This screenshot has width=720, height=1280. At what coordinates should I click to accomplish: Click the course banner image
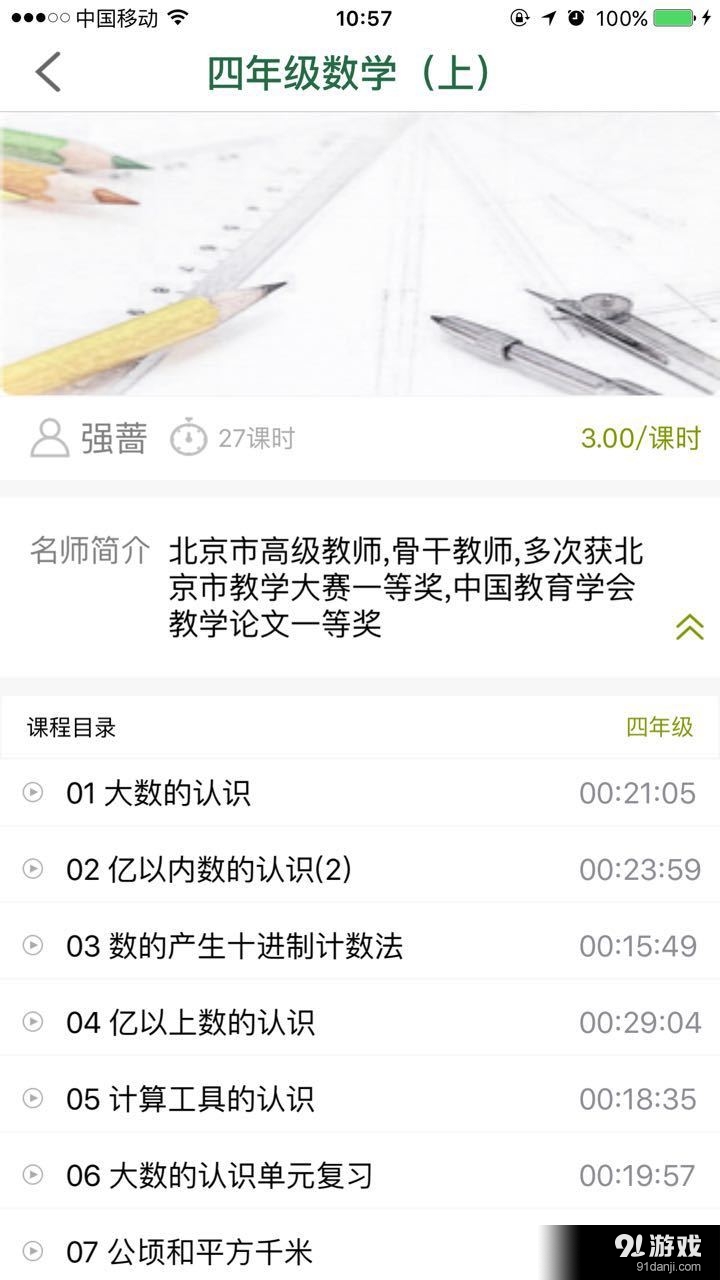[360, 252]
